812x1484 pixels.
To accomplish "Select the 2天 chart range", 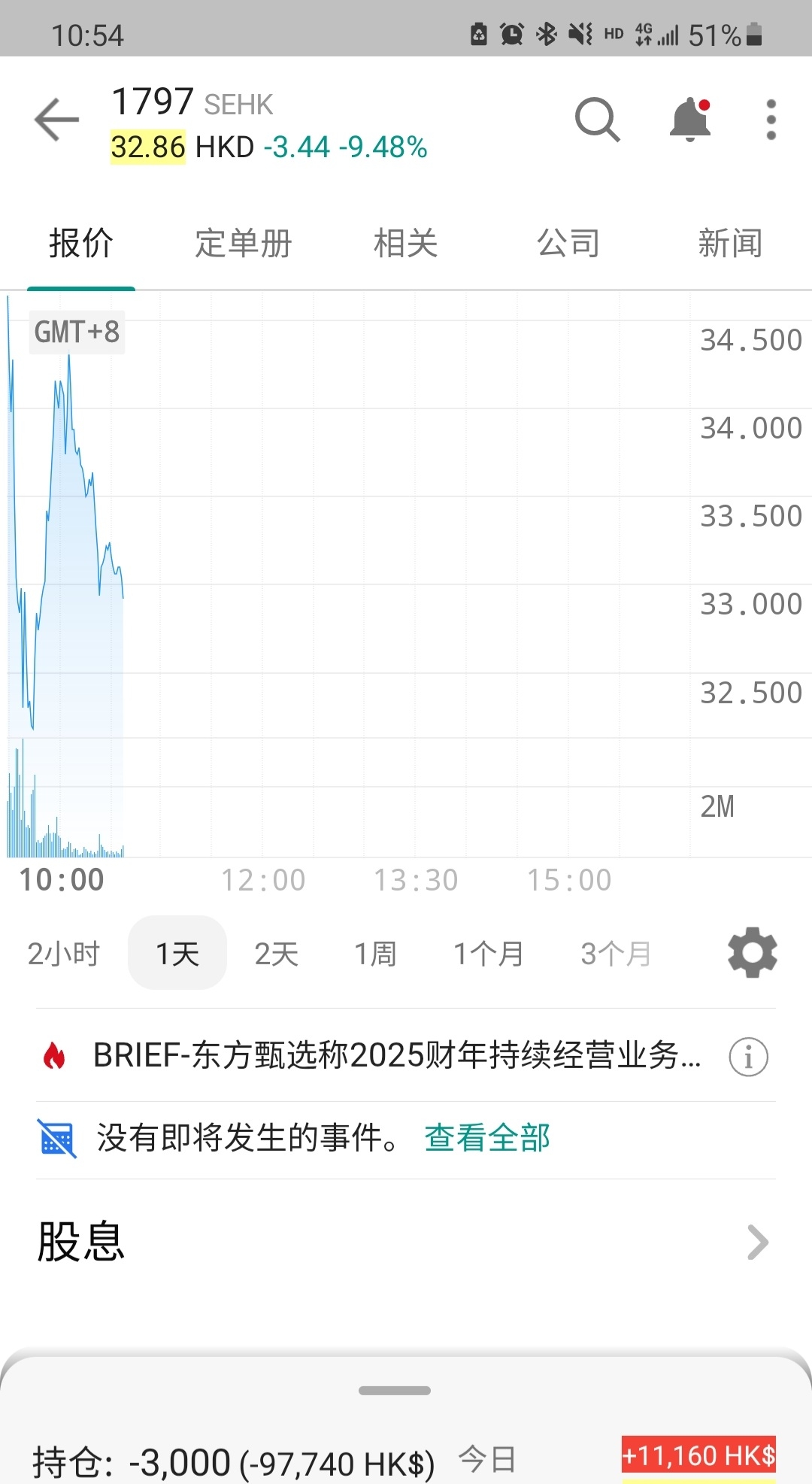I will [277, 953].
